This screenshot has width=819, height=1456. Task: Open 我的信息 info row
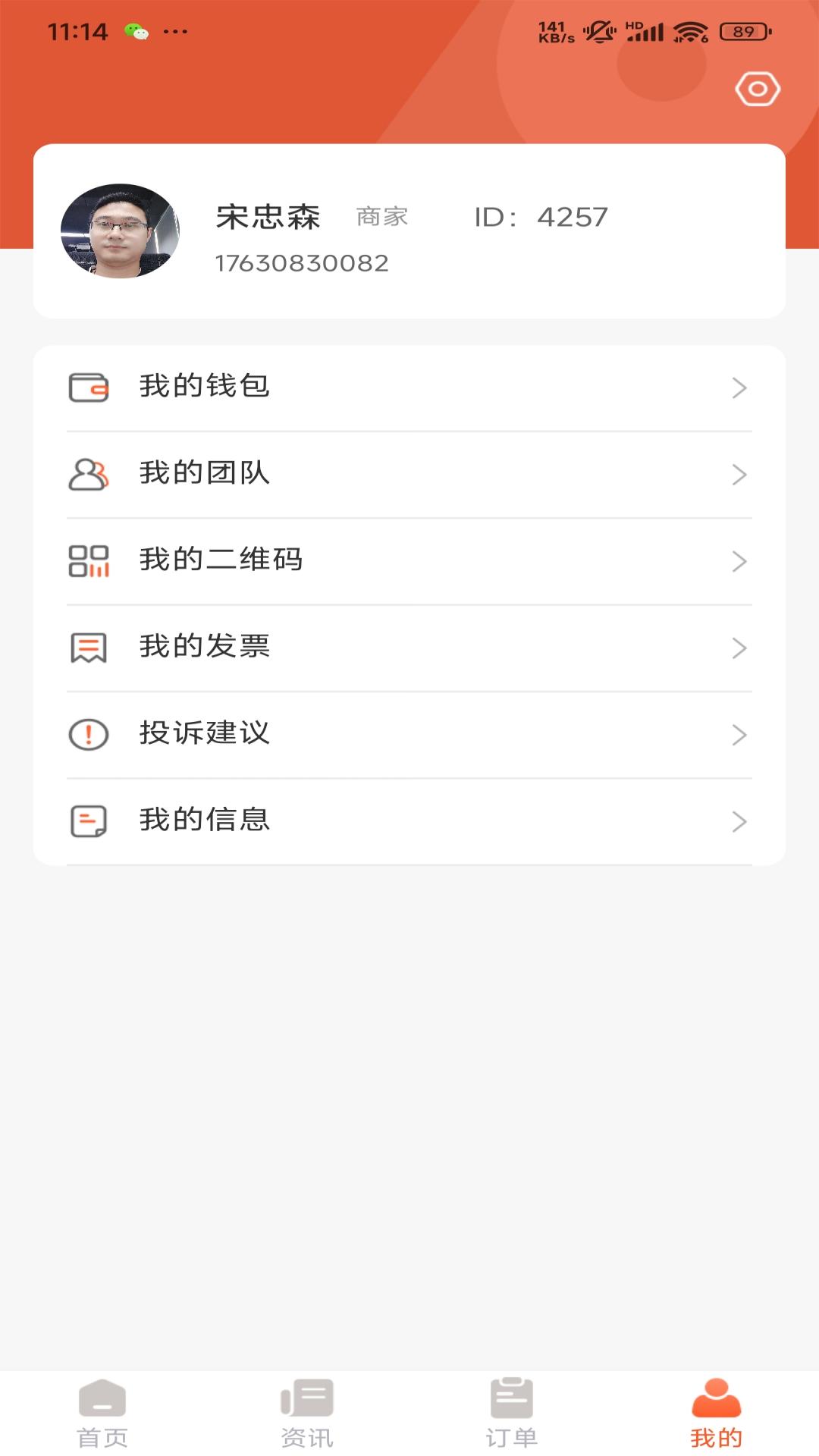(x=409, y=821)
